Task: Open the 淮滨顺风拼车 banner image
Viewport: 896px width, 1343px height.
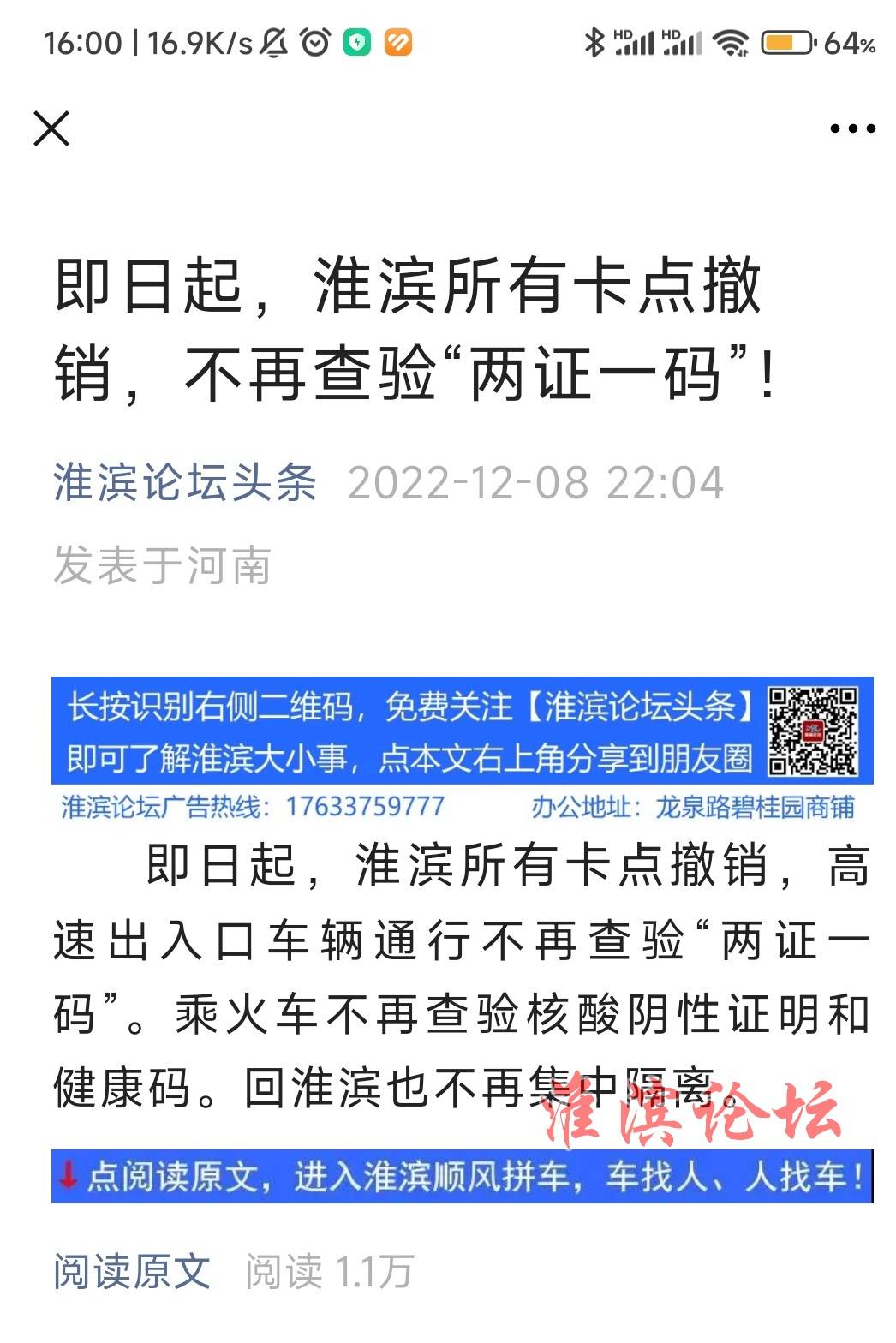Action: [462, 1177]
